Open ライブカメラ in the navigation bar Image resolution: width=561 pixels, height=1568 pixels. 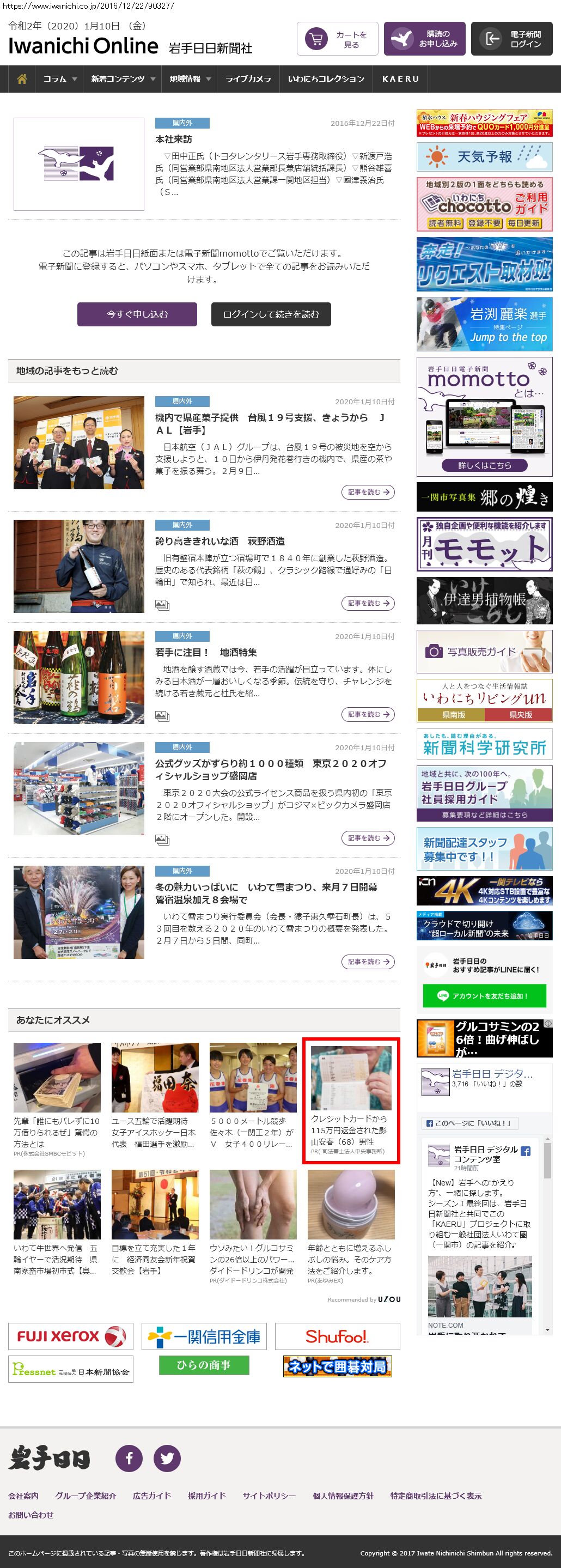[248, 79]
